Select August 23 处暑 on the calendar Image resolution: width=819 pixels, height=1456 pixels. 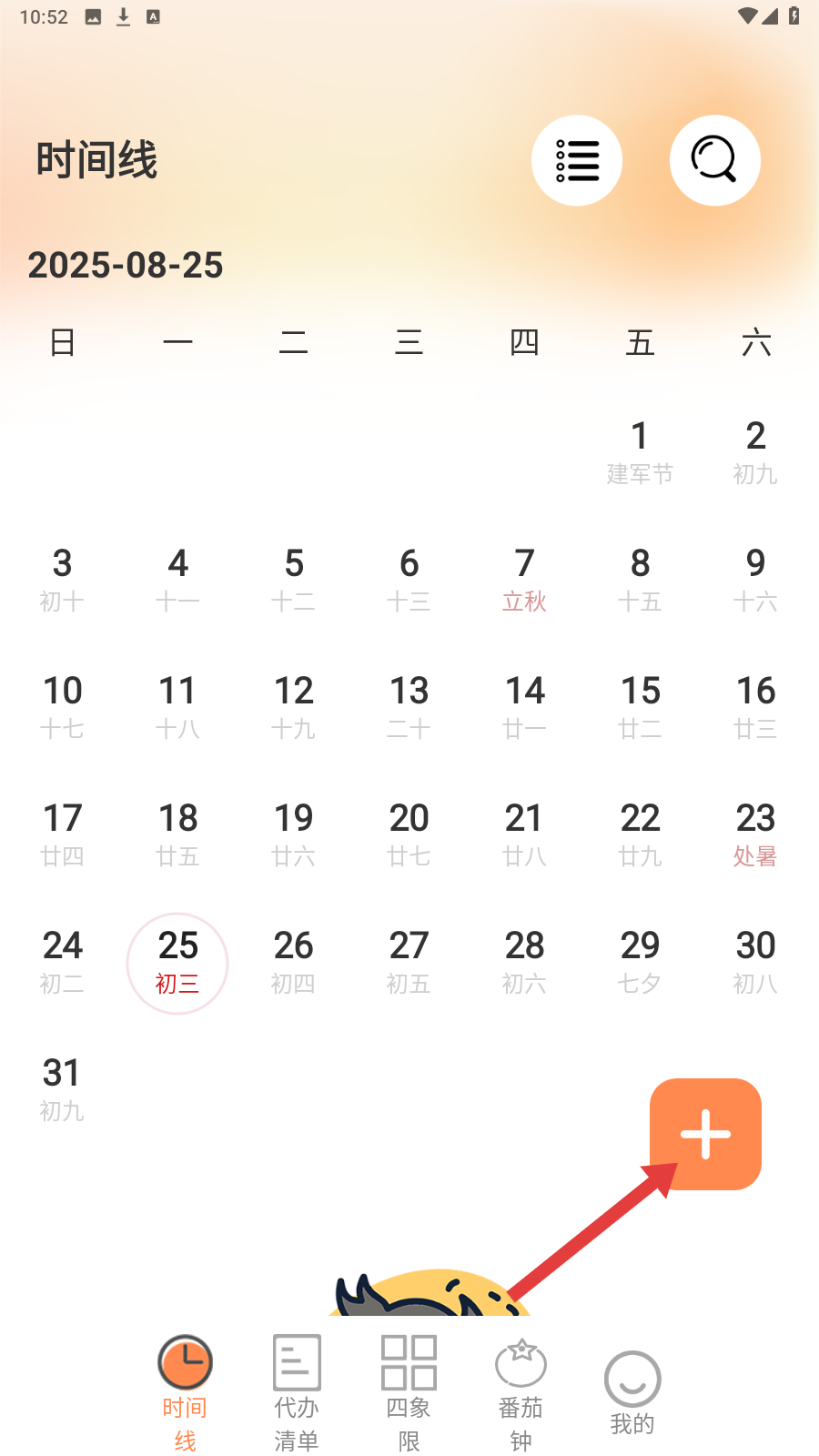pyautogui.click(x=755, y=834)
